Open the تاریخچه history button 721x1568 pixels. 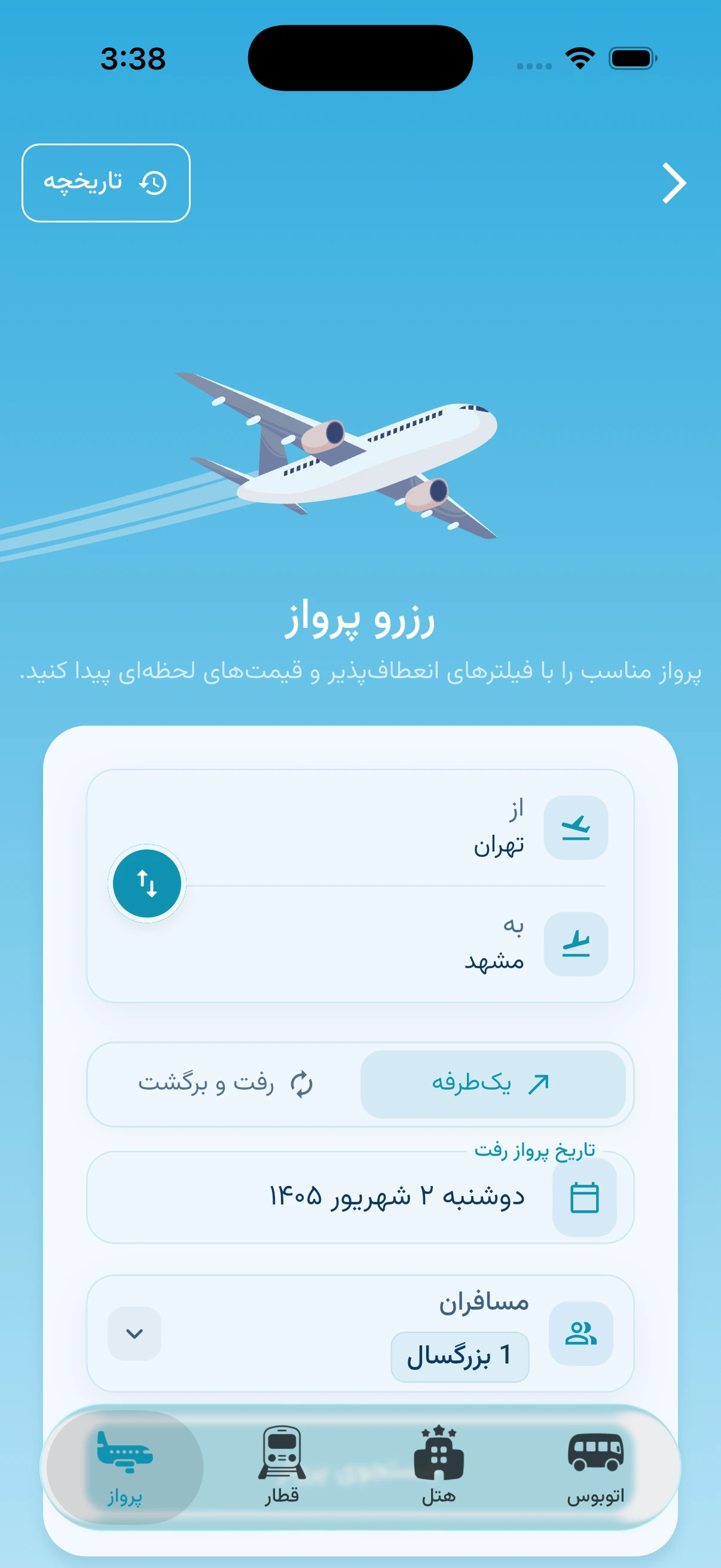tap(106, 182)
